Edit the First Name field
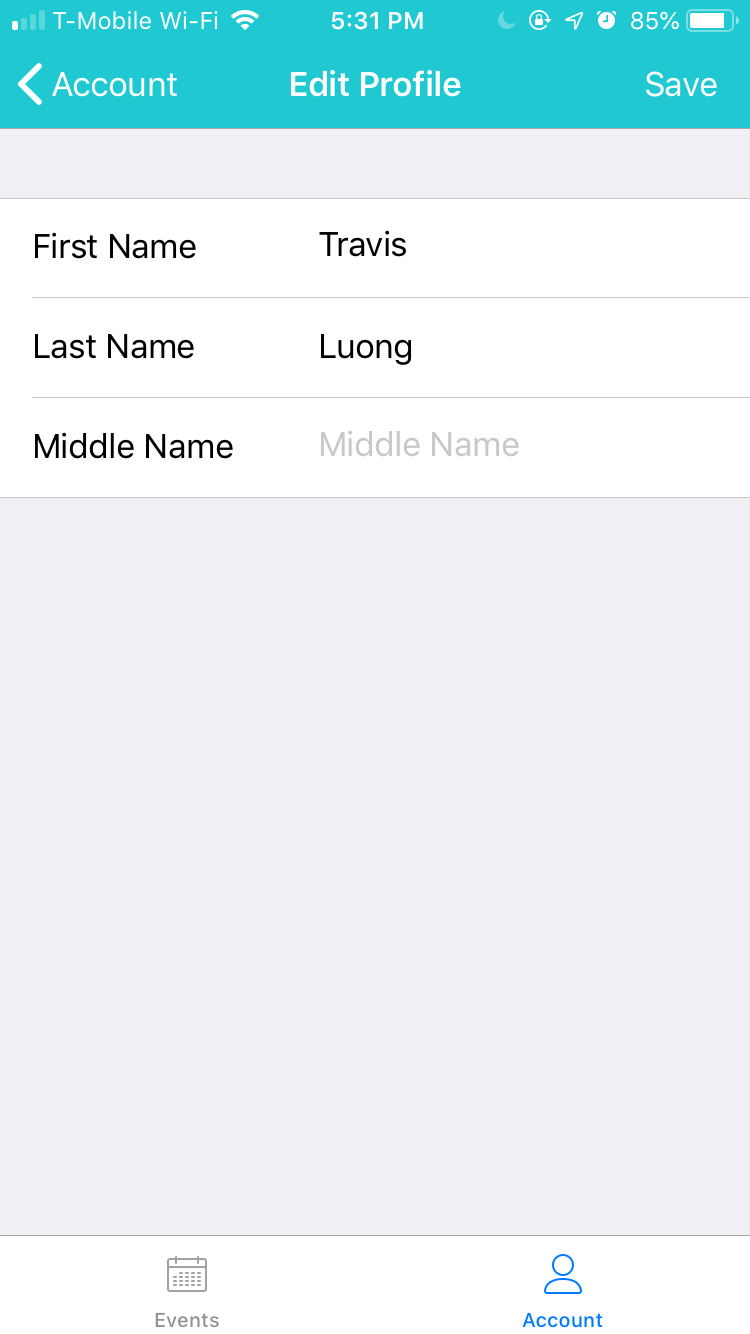The width and height of the screenshot is (750, 1334). (534, 246)
